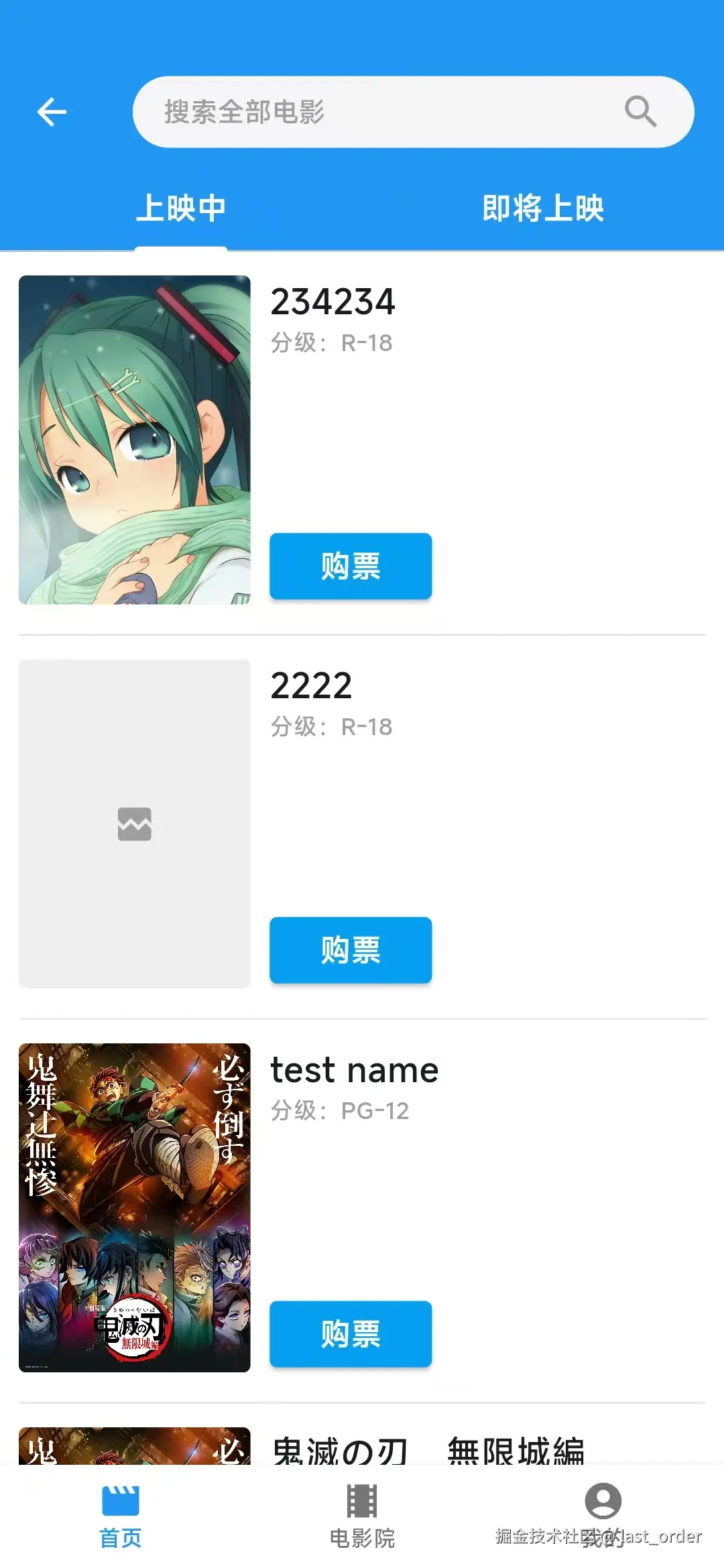Open the 鬼滅の刃 無限城編 movie entry
724x1568 pixels.
(x=429, y=1450)
